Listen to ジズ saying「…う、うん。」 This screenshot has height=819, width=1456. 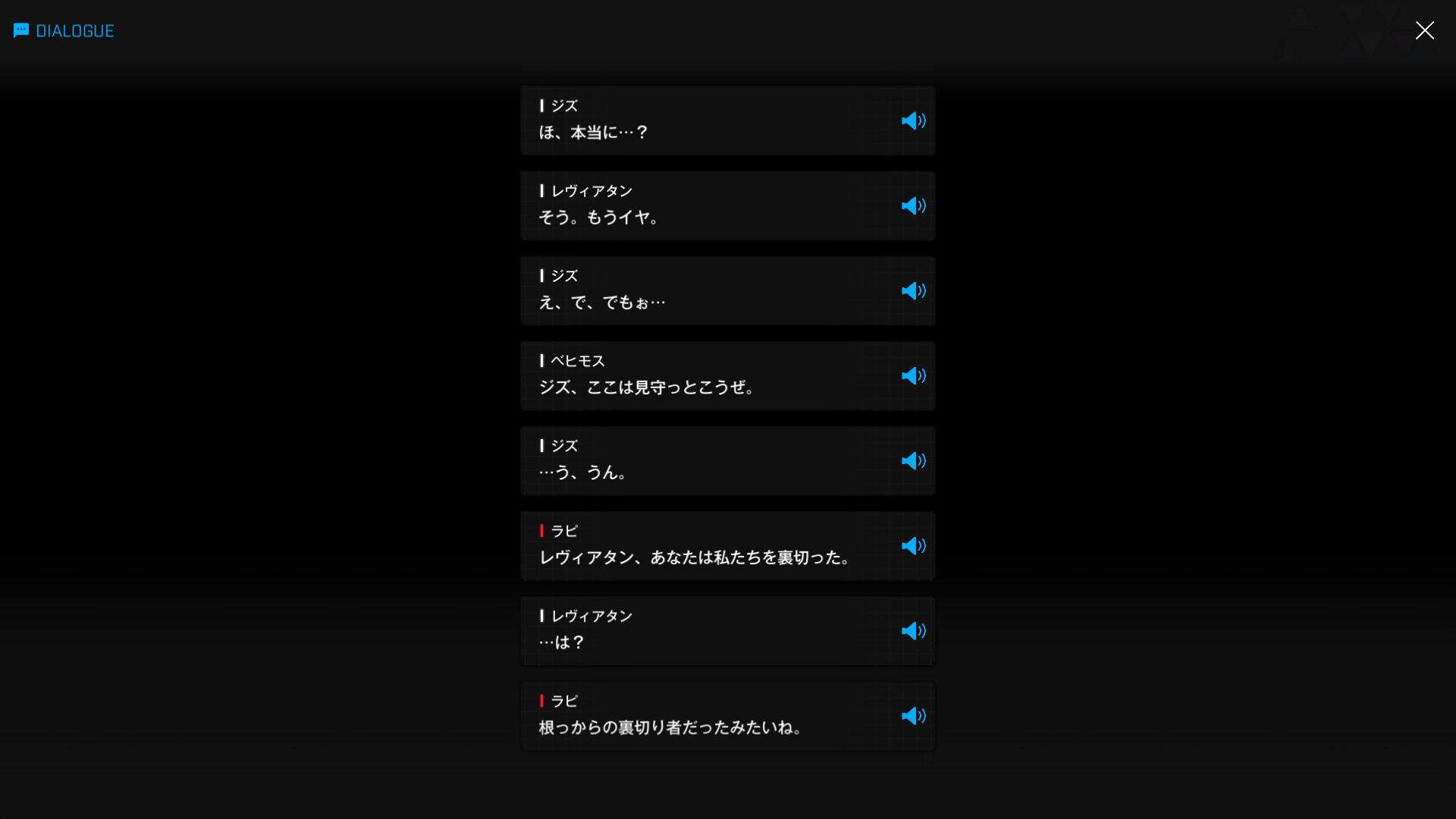click(913, 461)
